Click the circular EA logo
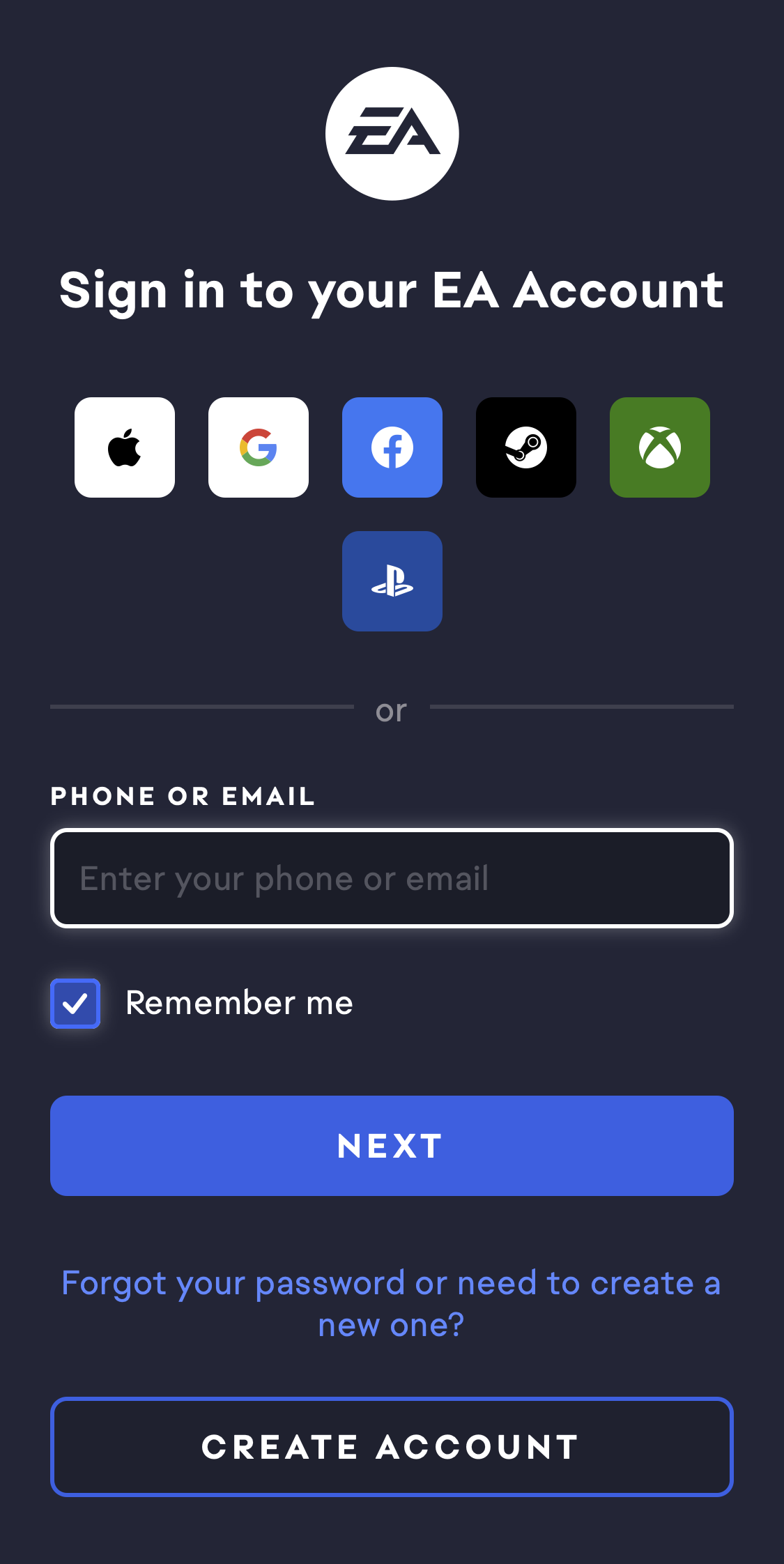The height and width of the screenshot is (1564, 784). [x=392, y=134]
